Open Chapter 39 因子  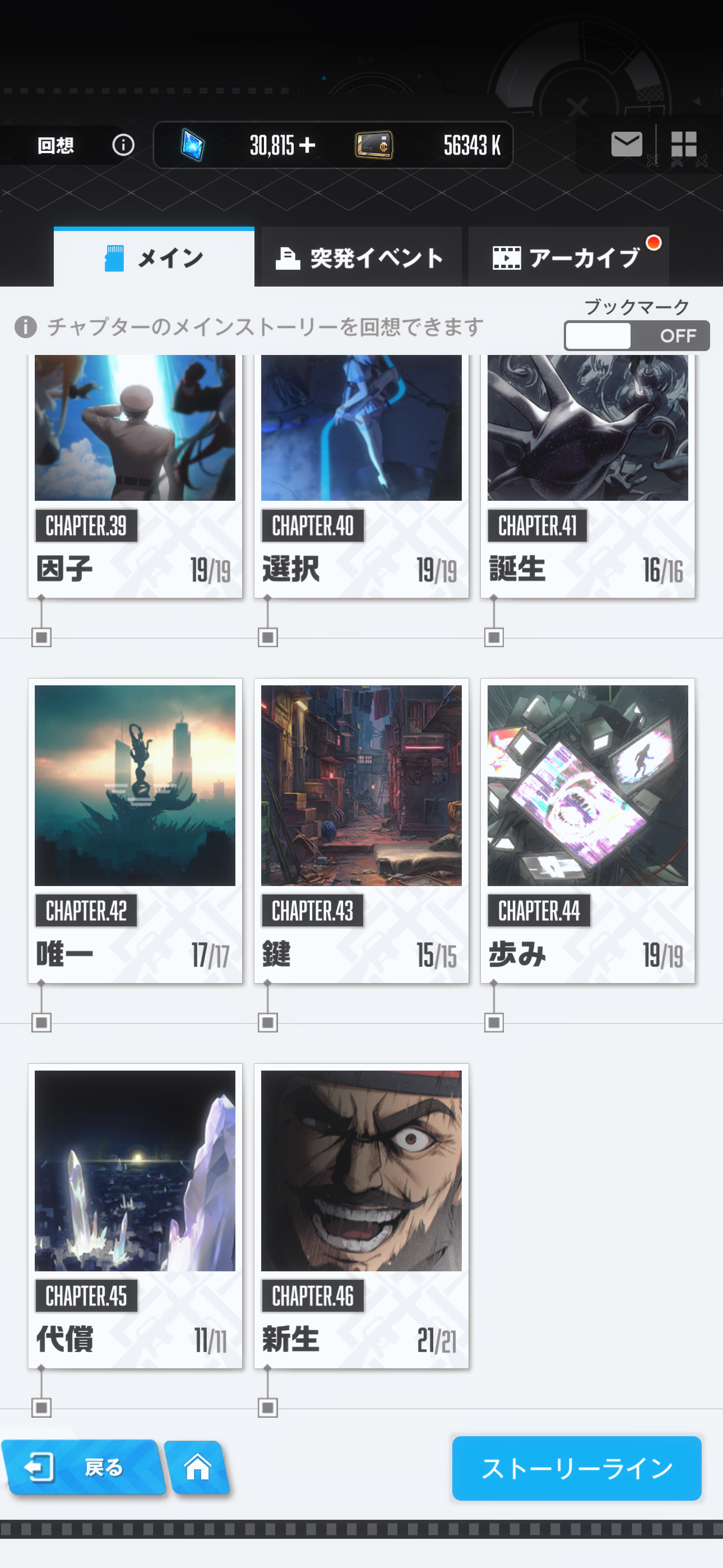click(x=135, y=476)
